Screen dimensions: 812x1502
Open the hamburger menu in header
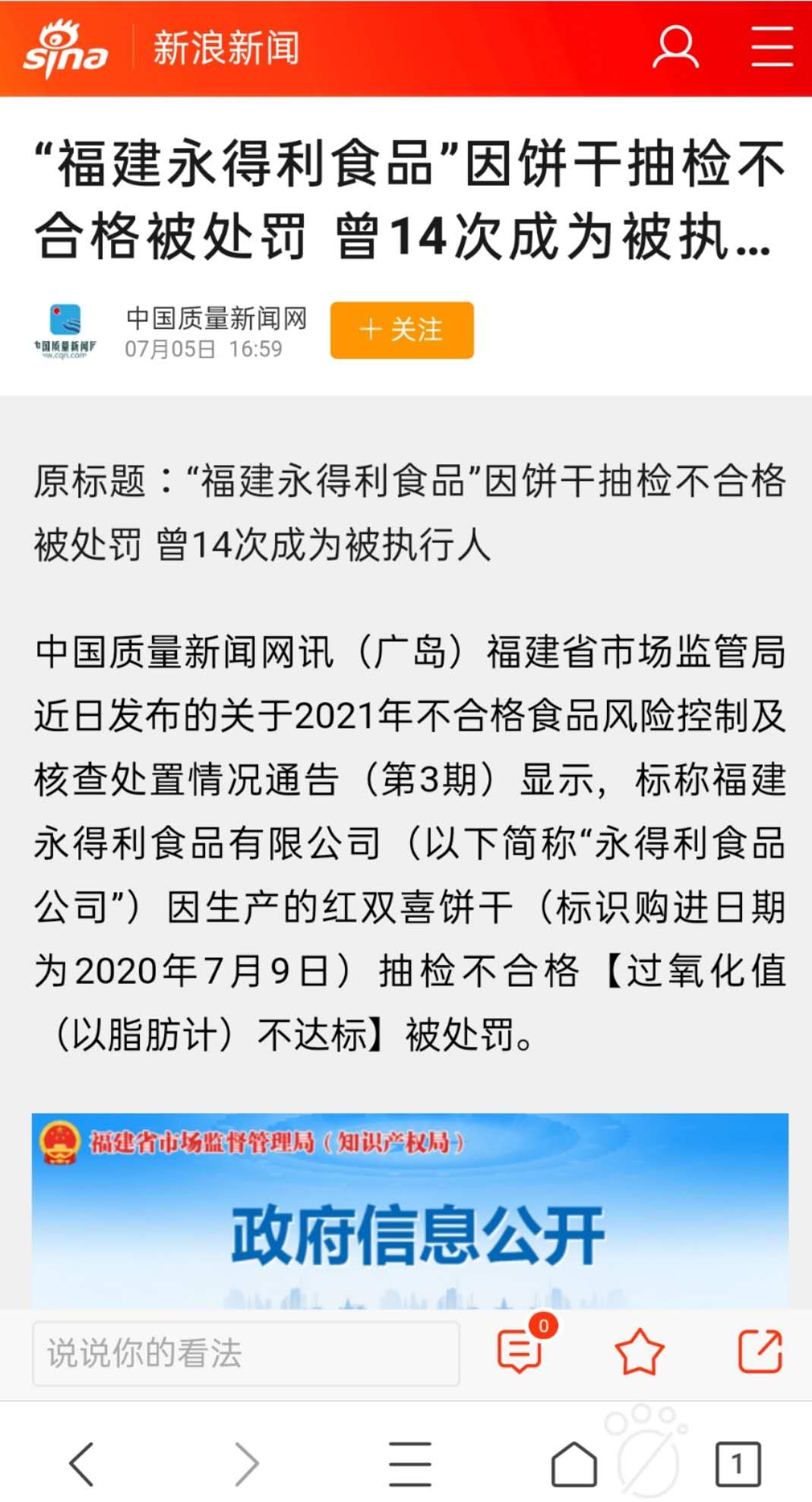coord(773,47)
